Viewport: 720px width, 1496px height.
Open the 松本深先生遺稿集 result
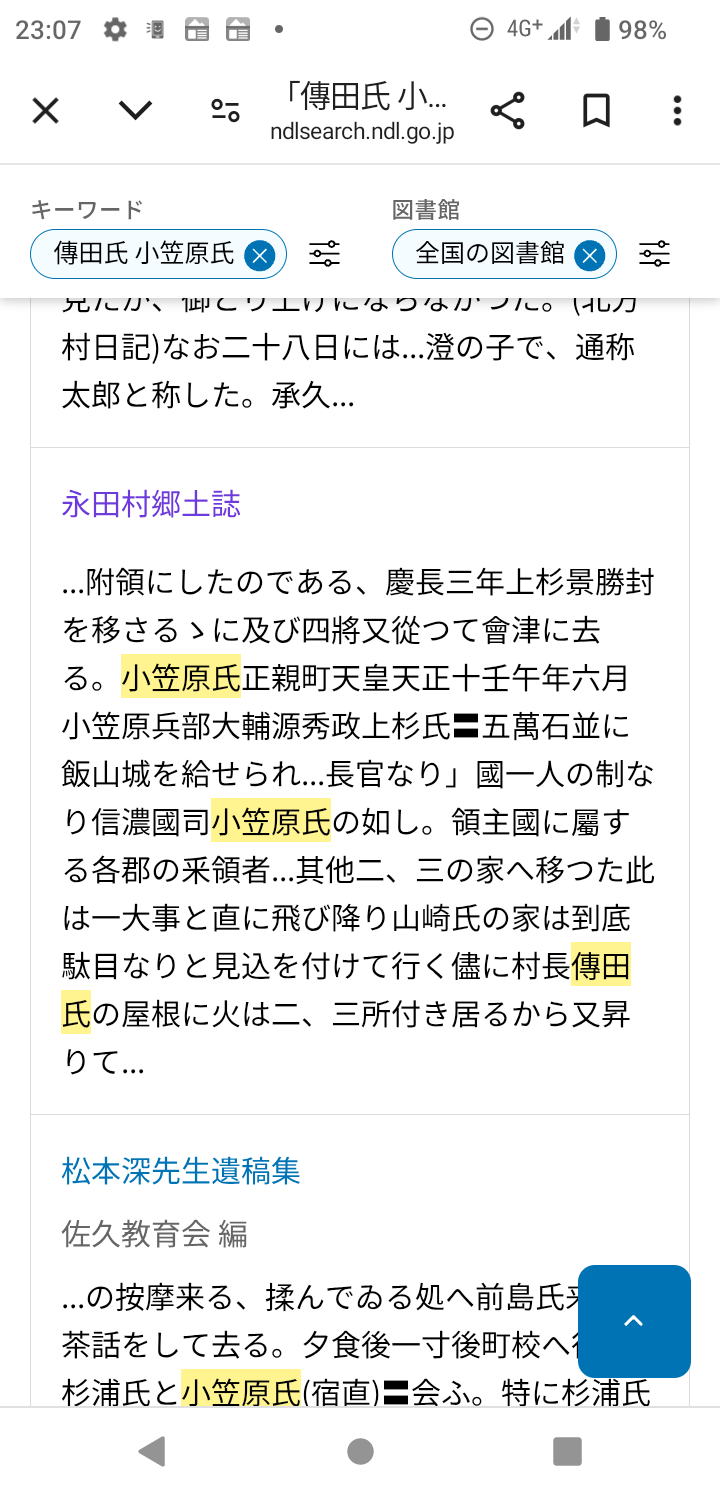(181, 1171)
